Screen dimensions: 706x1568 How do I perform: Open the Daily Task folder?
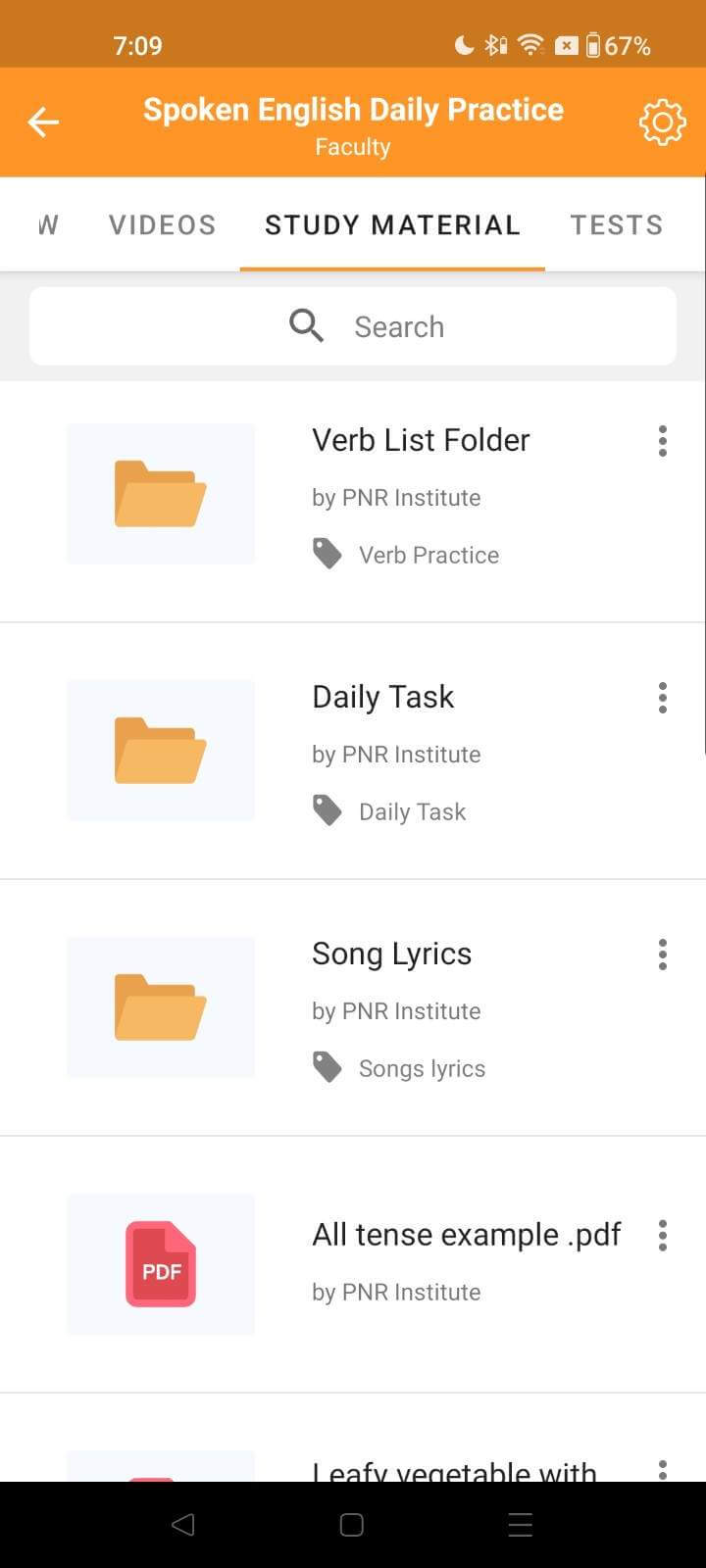pyautogui.click(x=382, y=698)
